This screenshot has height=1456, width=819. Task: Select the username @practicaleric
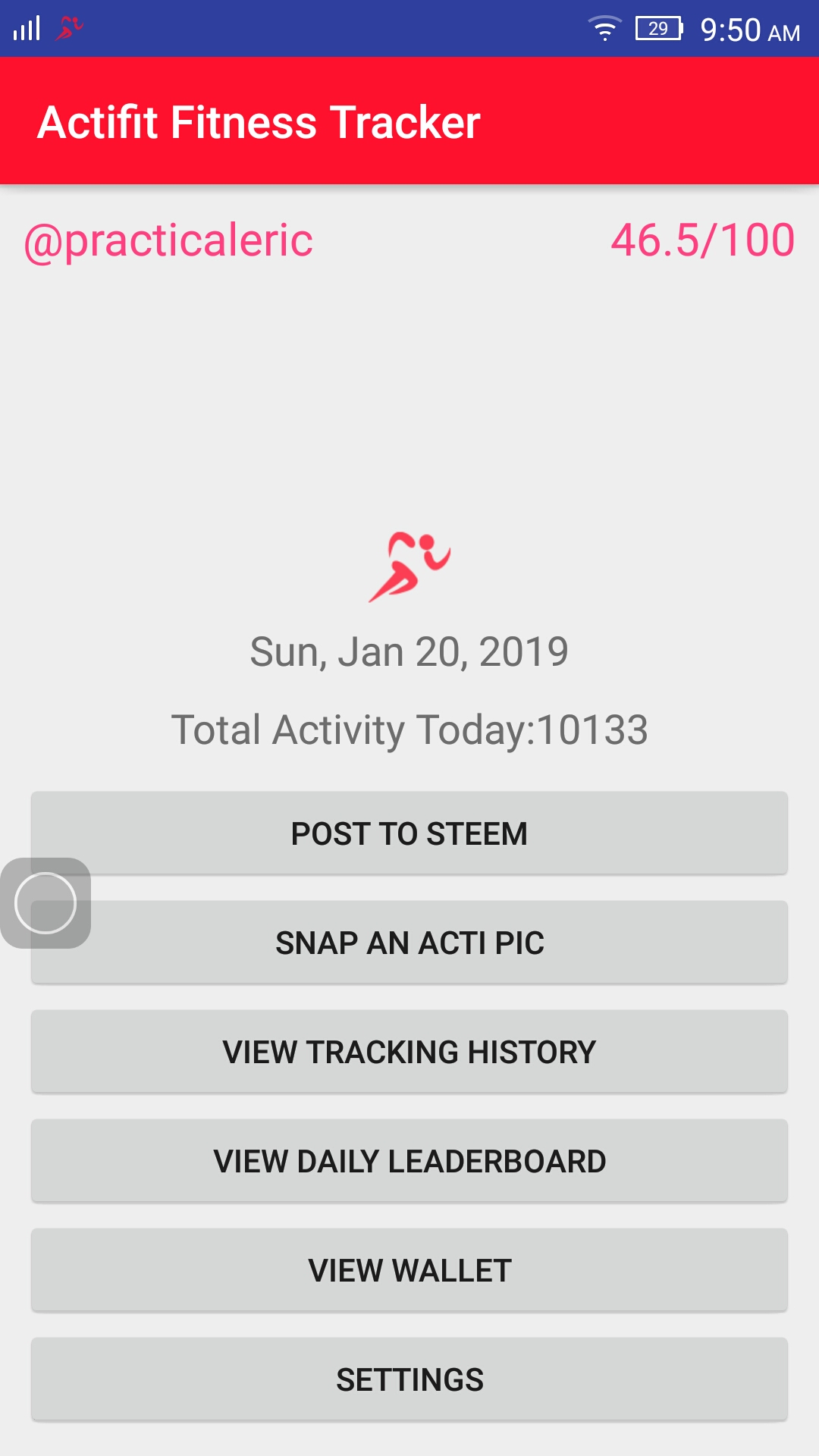[x=167, y=240]
